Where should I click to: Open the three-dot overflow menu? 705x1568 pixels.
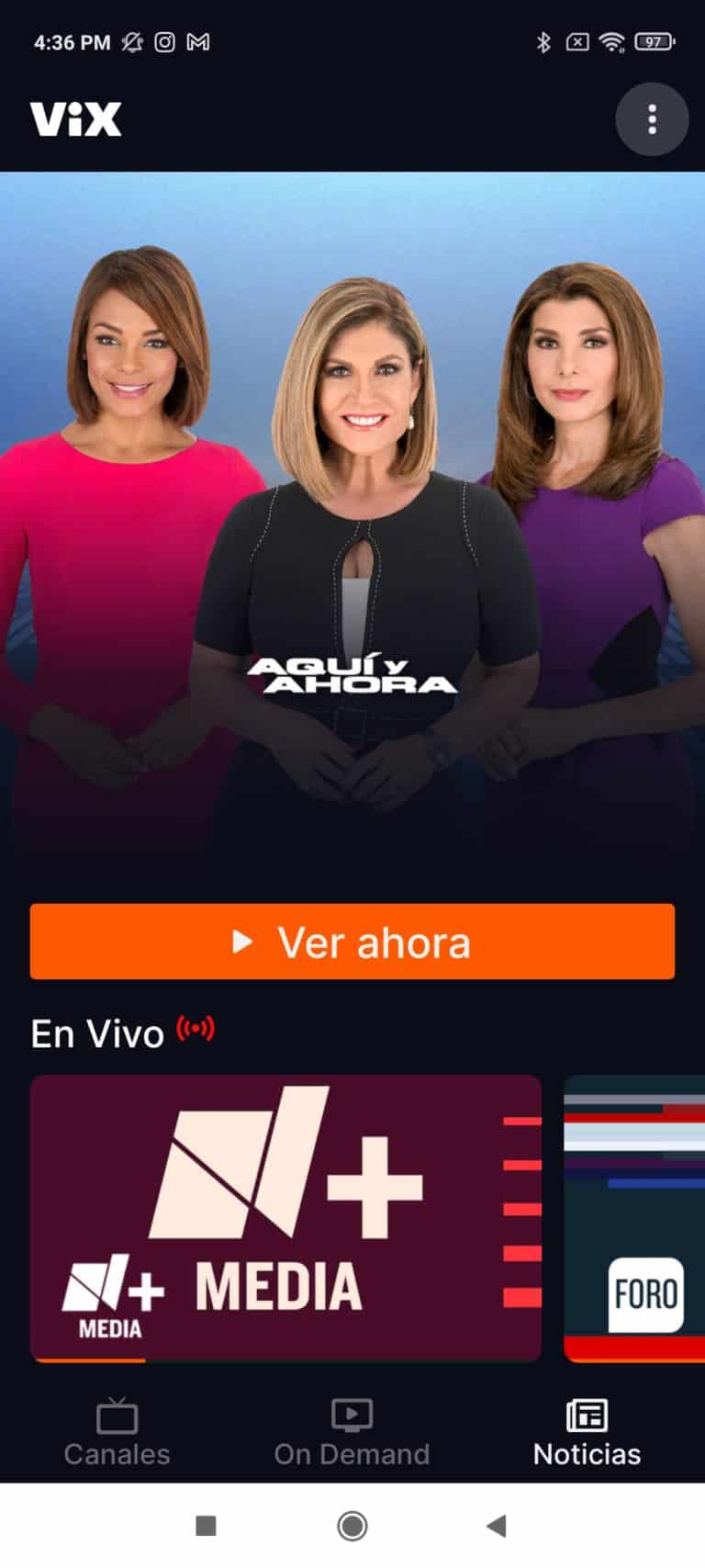(653, 119)
